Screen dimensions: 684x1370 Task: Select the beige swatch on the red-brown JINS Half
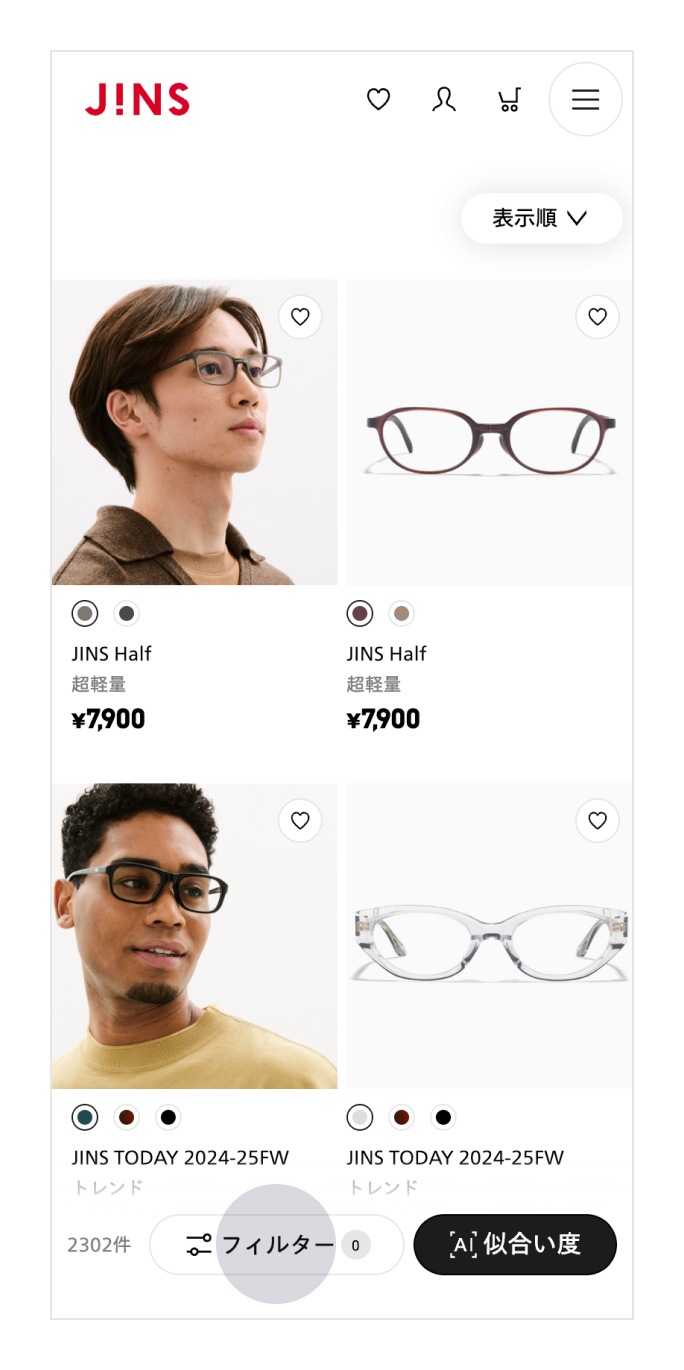tap(401, 613)
